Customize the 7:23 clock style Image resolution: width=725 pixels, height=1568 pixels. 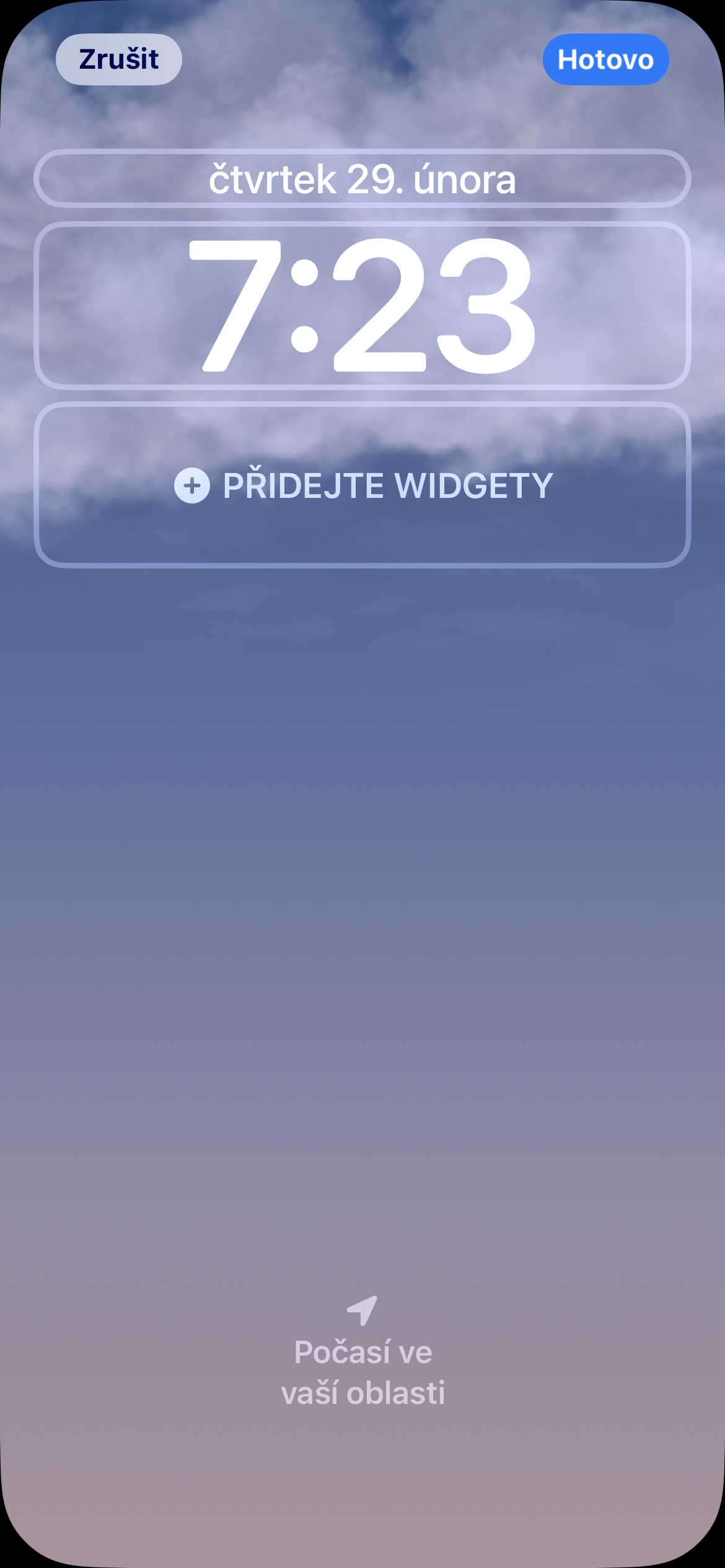tap(362, 305)
